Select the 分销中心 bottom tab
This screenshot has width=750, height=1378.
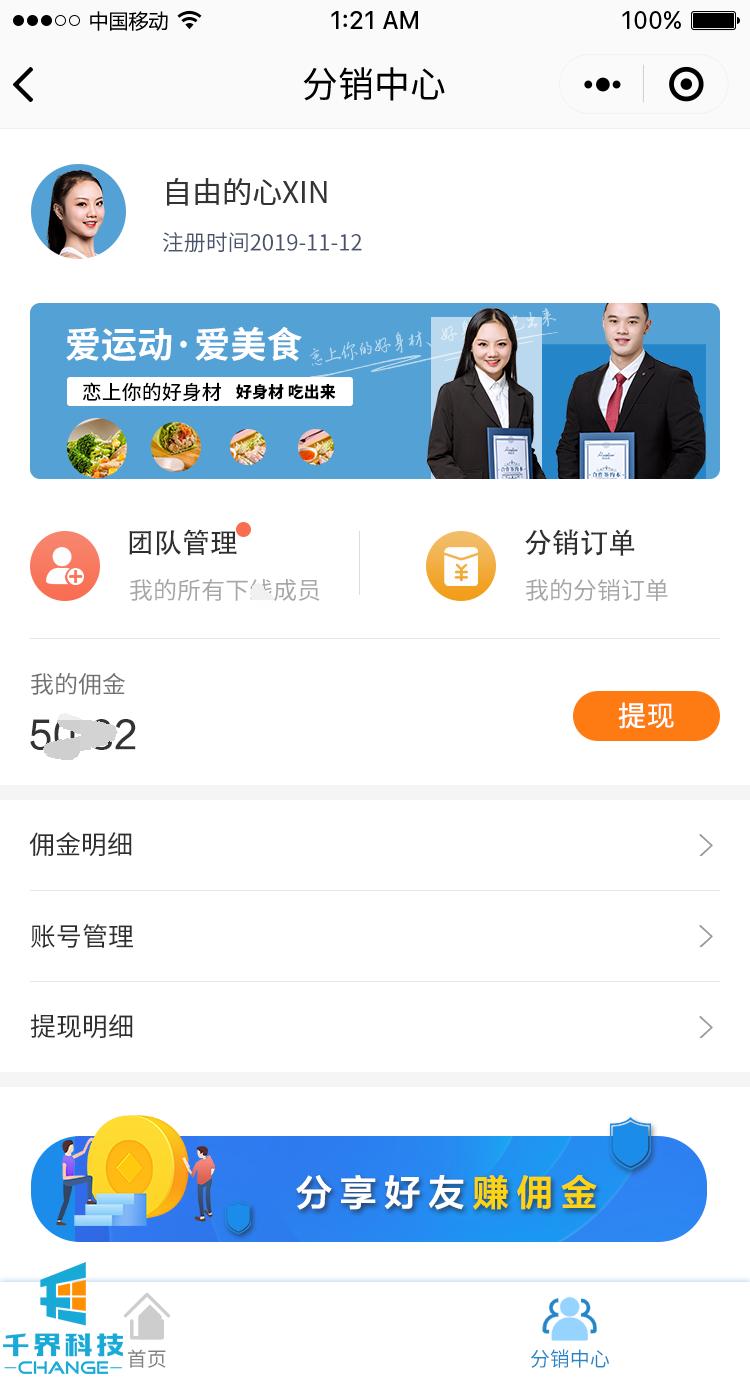pos(569,1331)
